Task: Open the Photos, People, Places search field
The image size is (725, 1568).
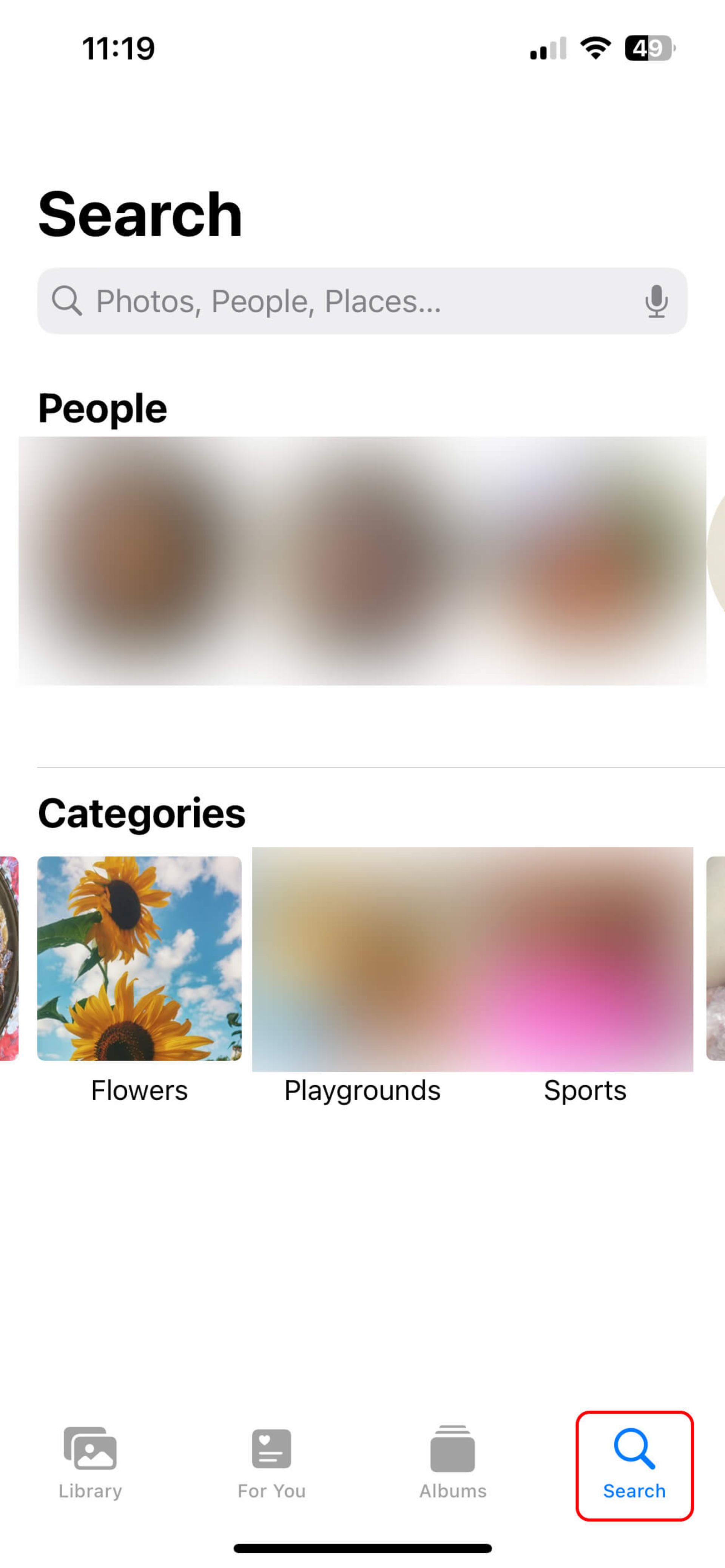Action: click(341, 301)
